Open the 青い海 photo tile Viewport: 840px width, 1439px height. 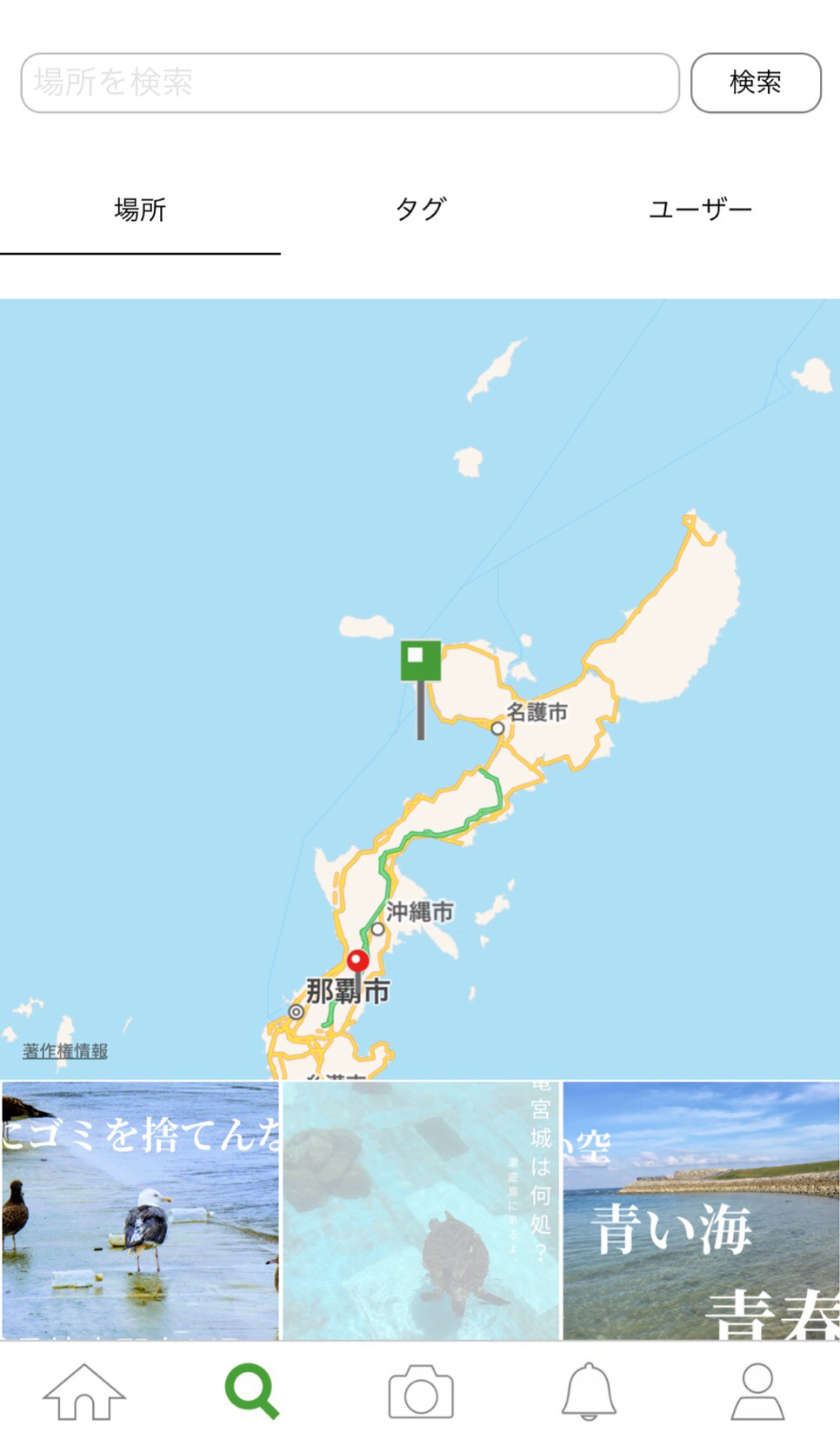click(701, 1209)
